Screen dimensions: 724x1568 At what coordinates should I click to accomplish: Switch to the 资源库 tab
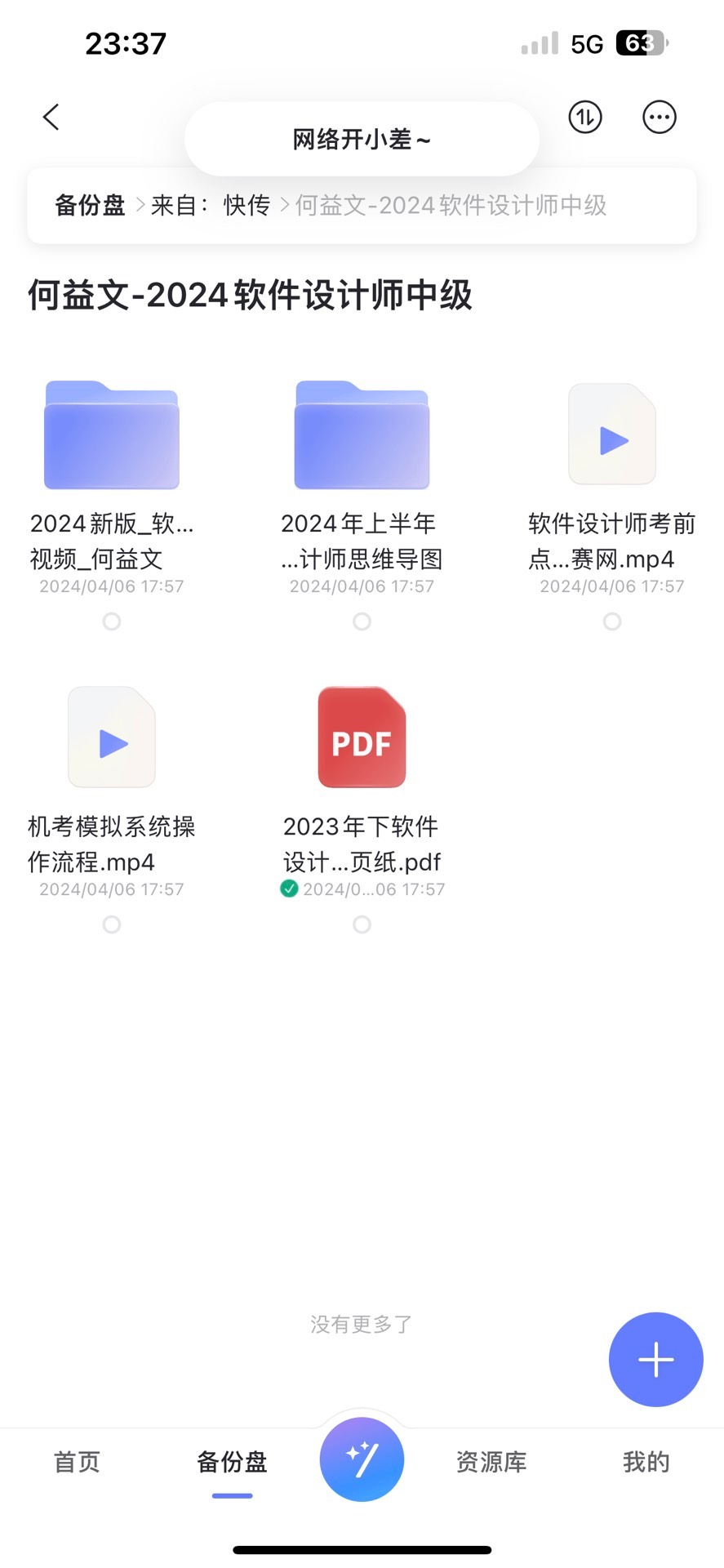(491, 1462)
